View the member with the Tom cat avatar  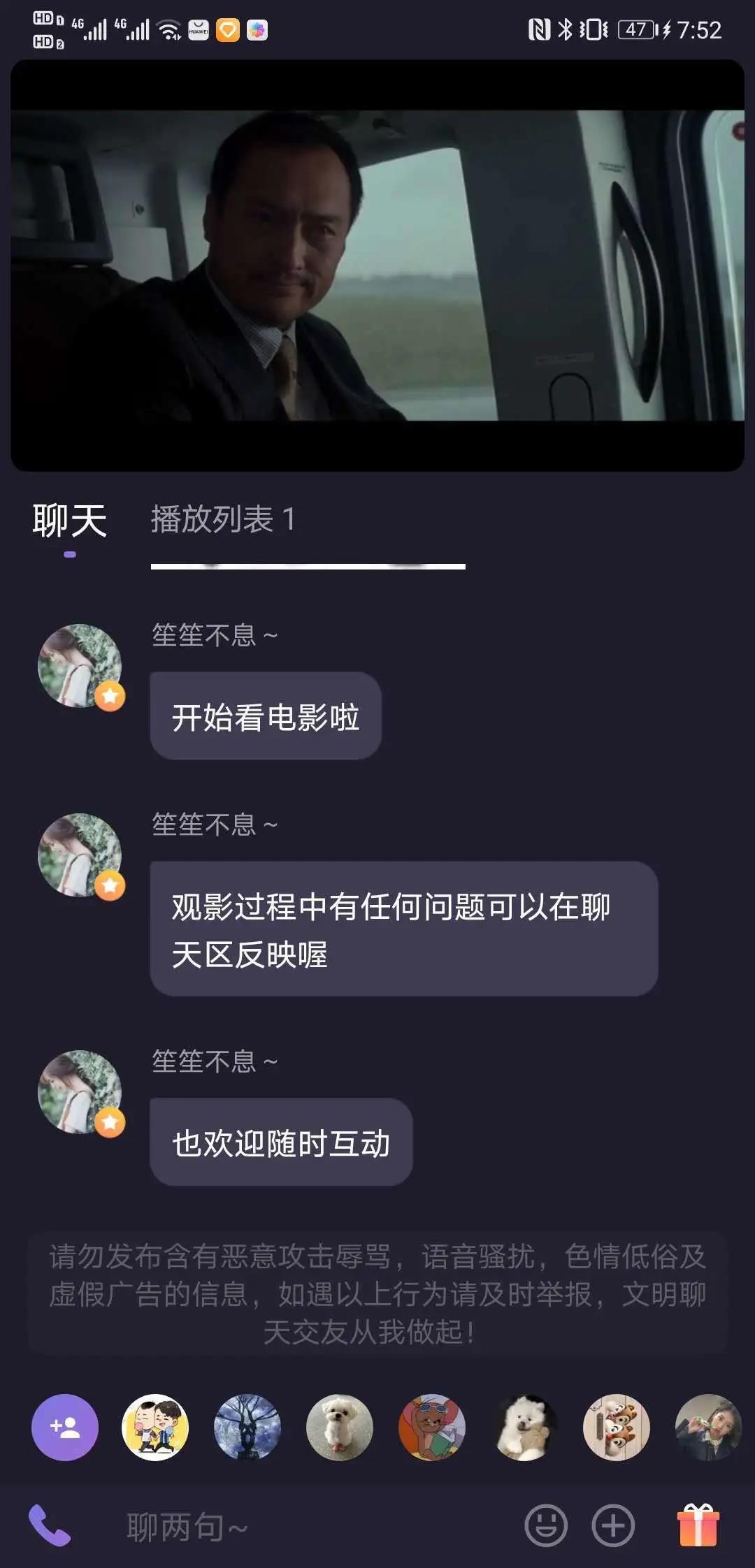click(x=431, y=1427)
